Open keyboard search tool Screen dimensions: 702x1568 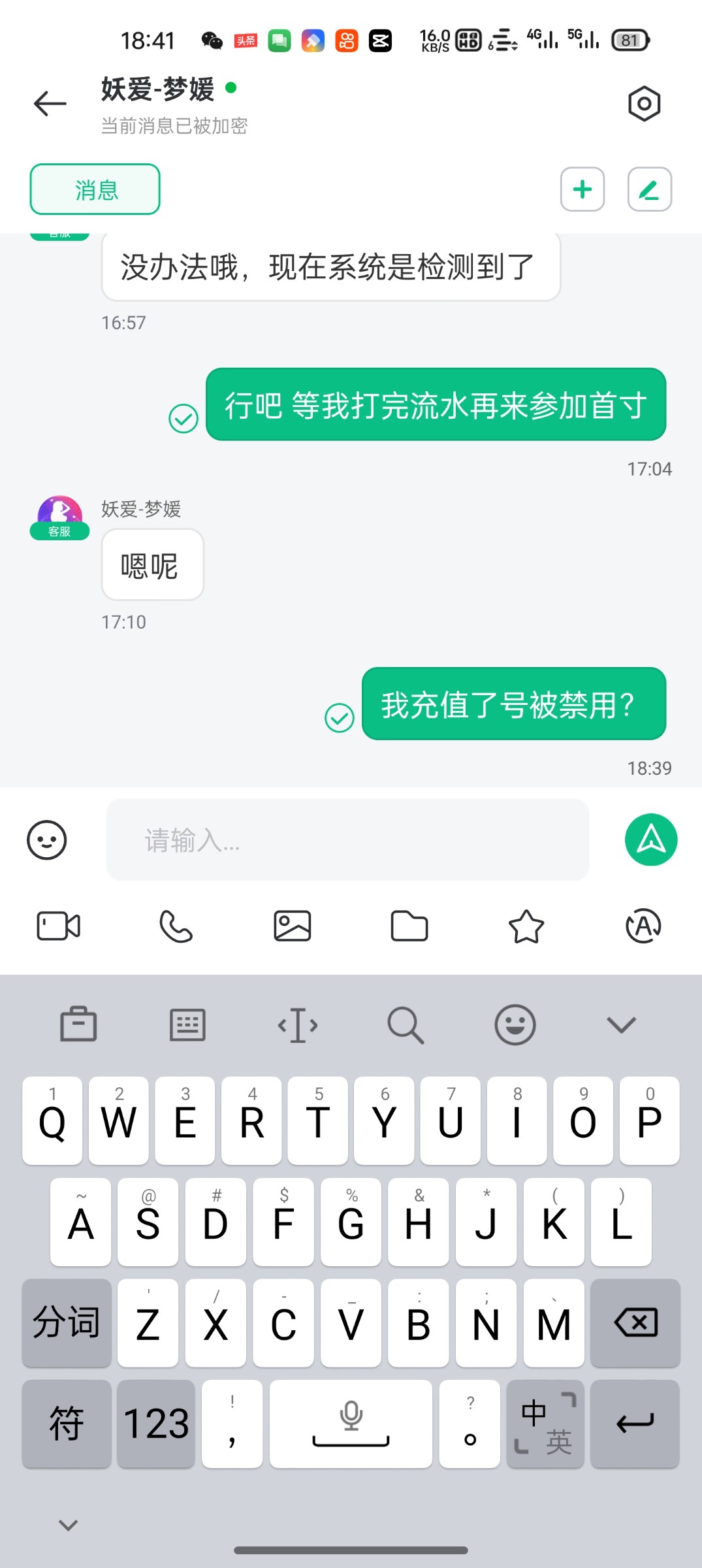click(406, 1024)
